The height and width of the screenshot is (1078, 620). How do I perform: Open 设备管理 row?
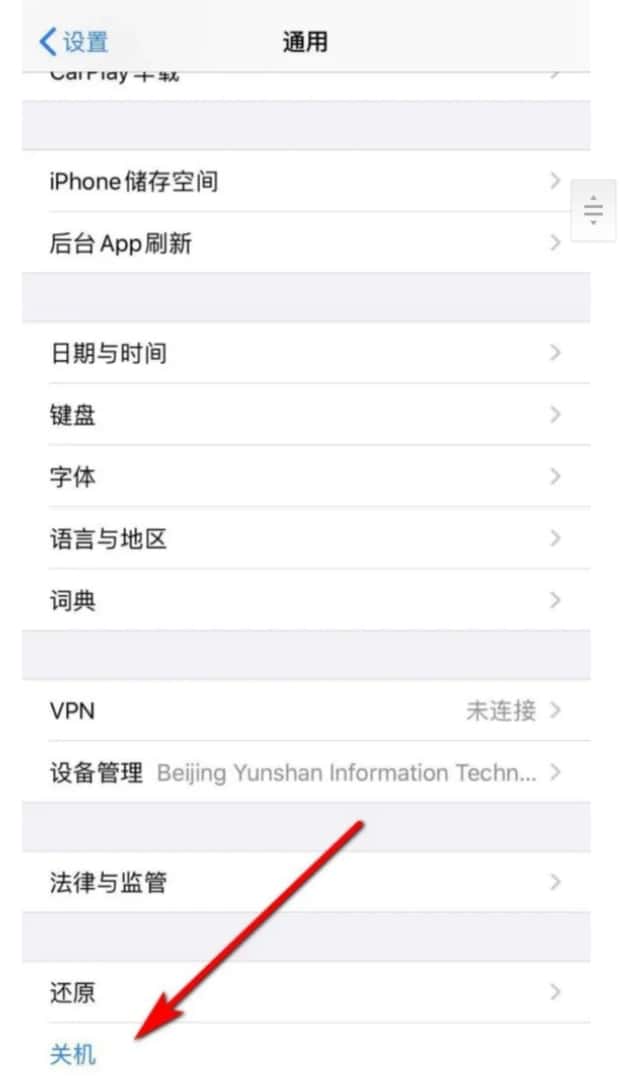point(300,773)
